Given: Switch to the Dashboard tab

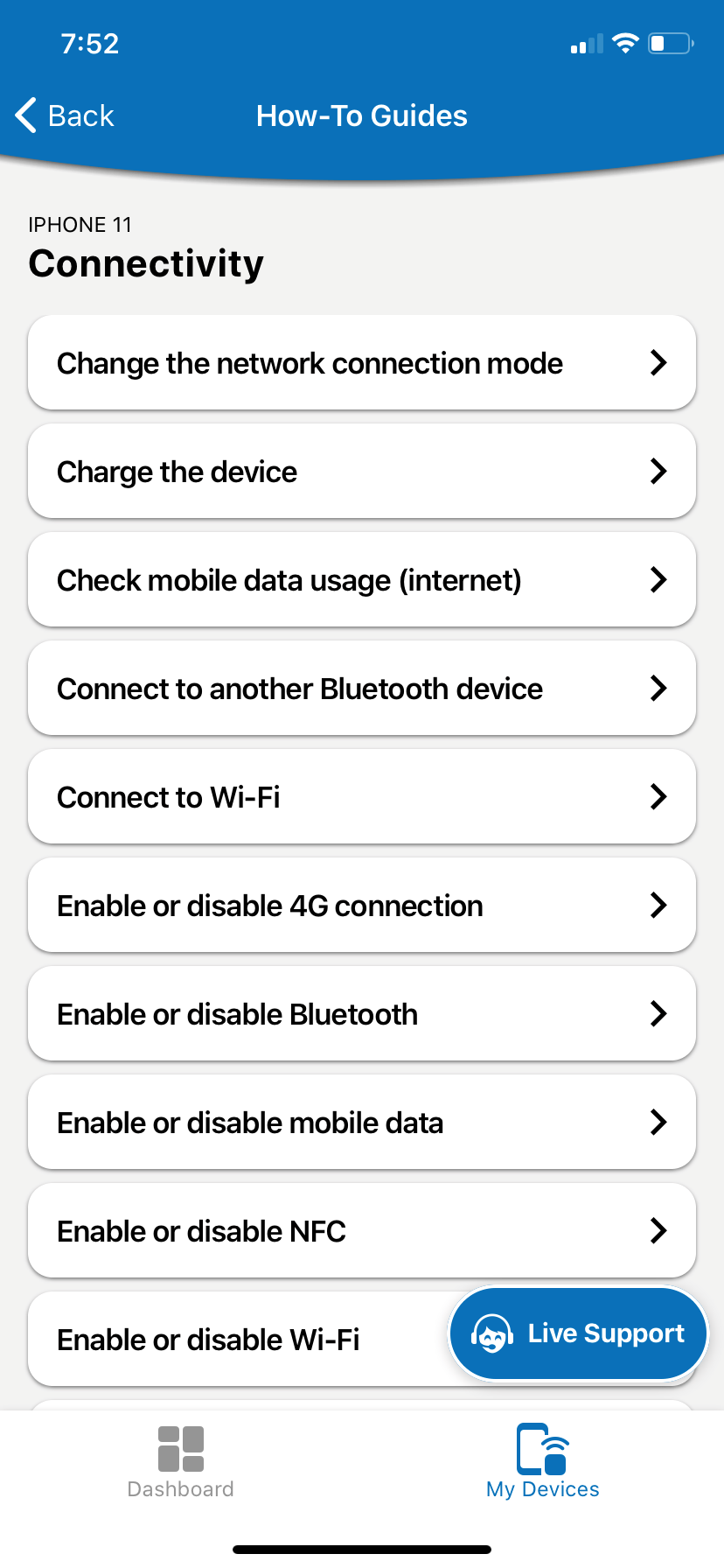Looking at the screenshot, I should 181,1461.
